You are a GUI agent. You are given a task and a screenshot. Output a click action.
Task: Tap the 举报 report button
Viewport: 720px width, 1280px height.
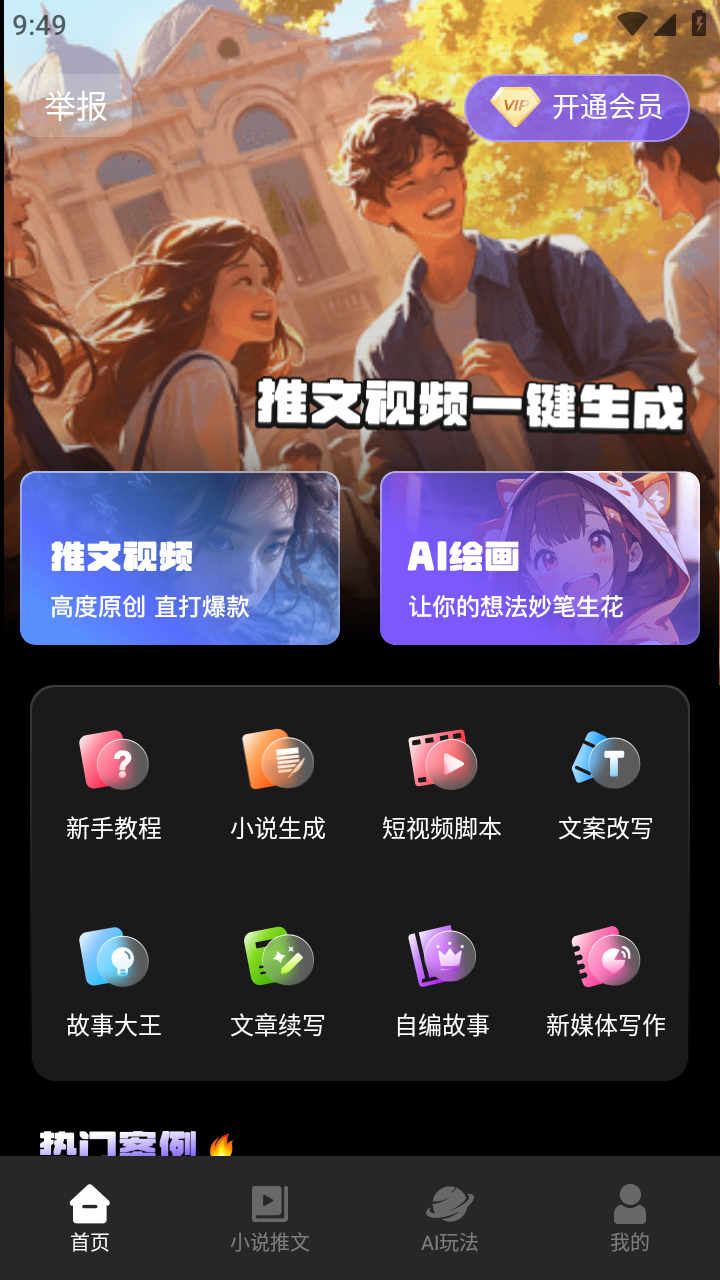coord(76,106)
